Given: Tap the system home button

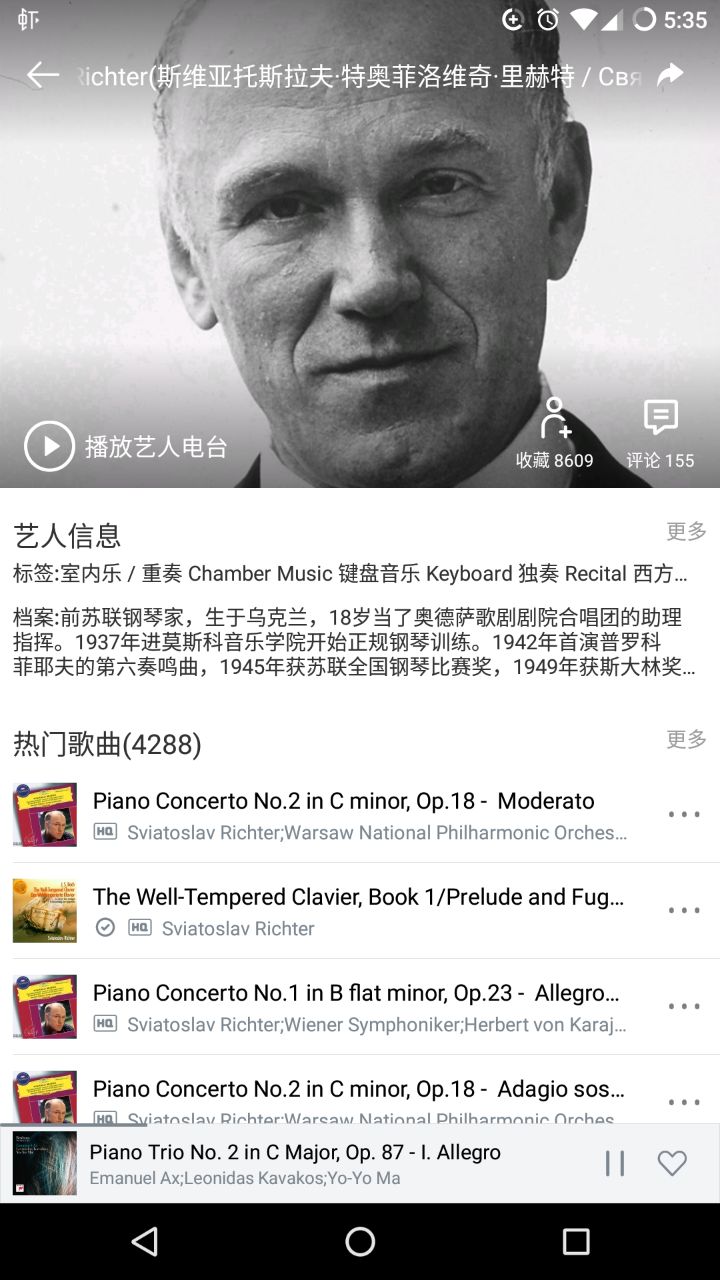Looking at the screenshot, I should click(360, 1242).
